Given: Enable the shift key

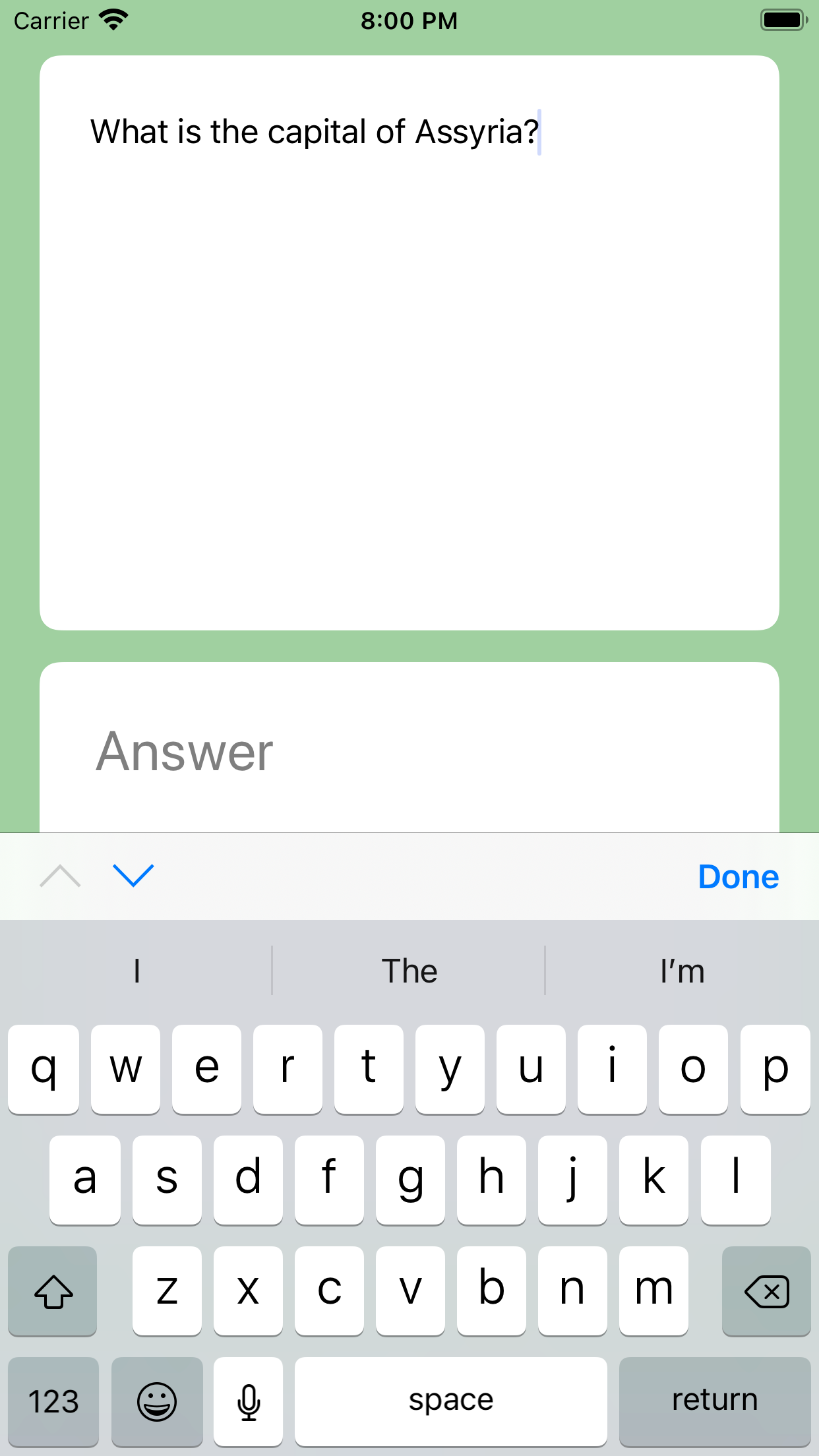Looking at the screenshot, I should point(53,1291).
